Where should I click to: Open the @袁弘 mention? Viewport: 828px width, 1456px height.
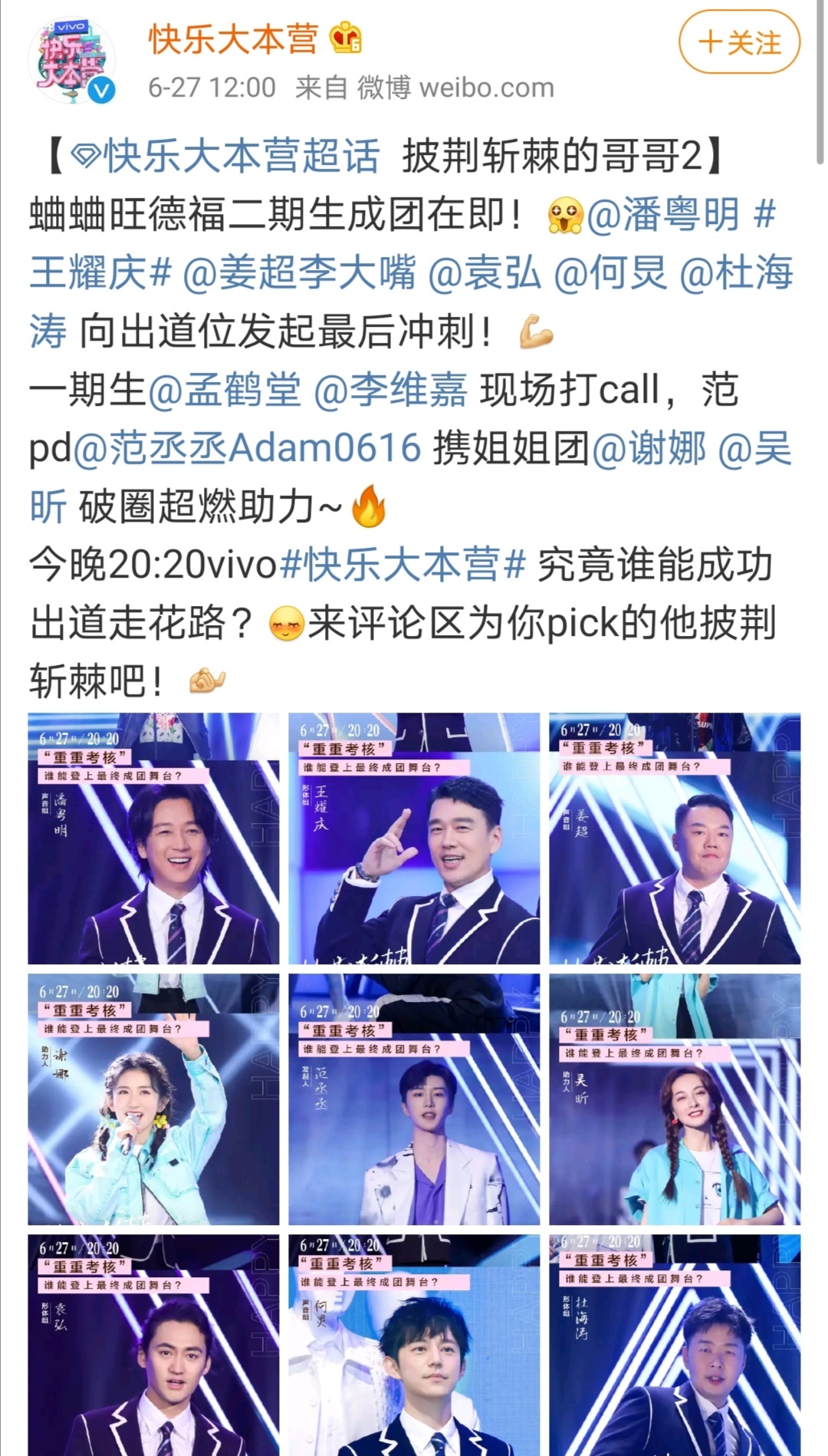click(x=484, y=273)
